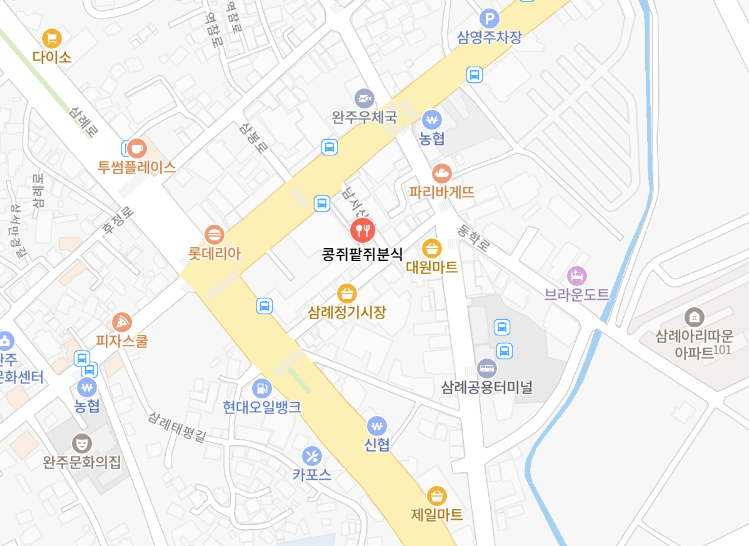Tap the red 콩쥐팥쥐분식 restaurant pin
749x546 pixels.
pos(362,231)
